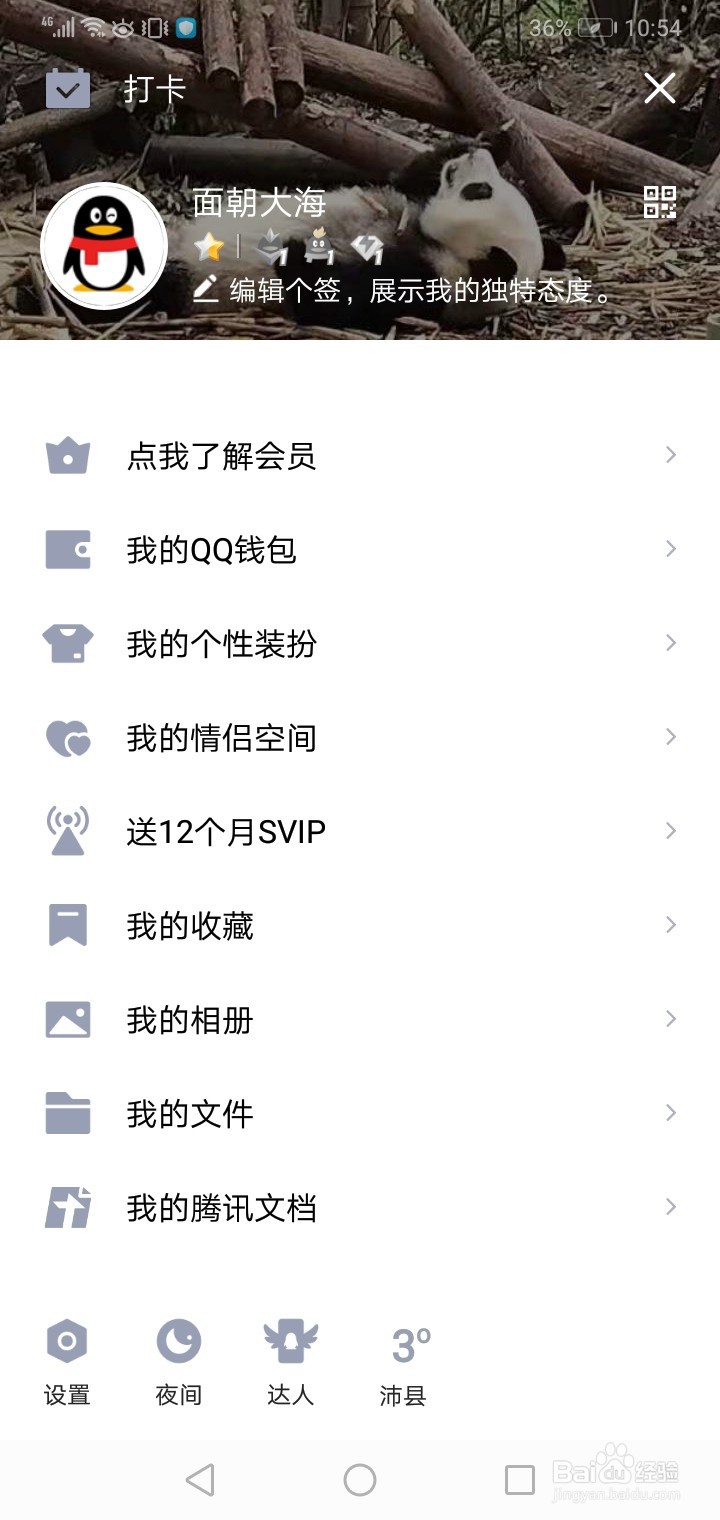This screenshot has height=1520, width=720.
Task: Open the QR code scanner icon
Action: click(660, 205)
